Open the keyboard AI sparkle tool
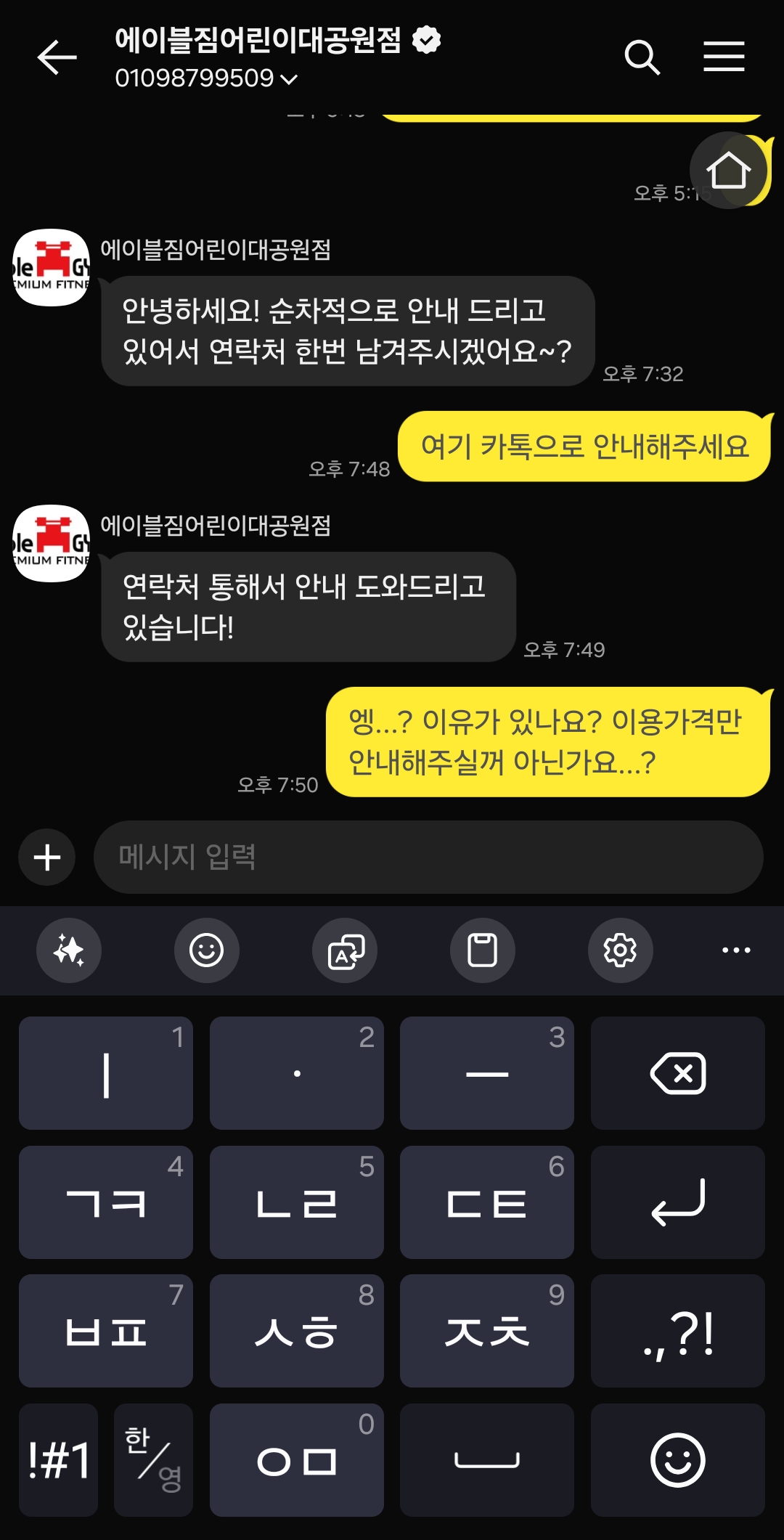Image resolution: width=784 pixels, height=1540 pixels. (69, 950)
